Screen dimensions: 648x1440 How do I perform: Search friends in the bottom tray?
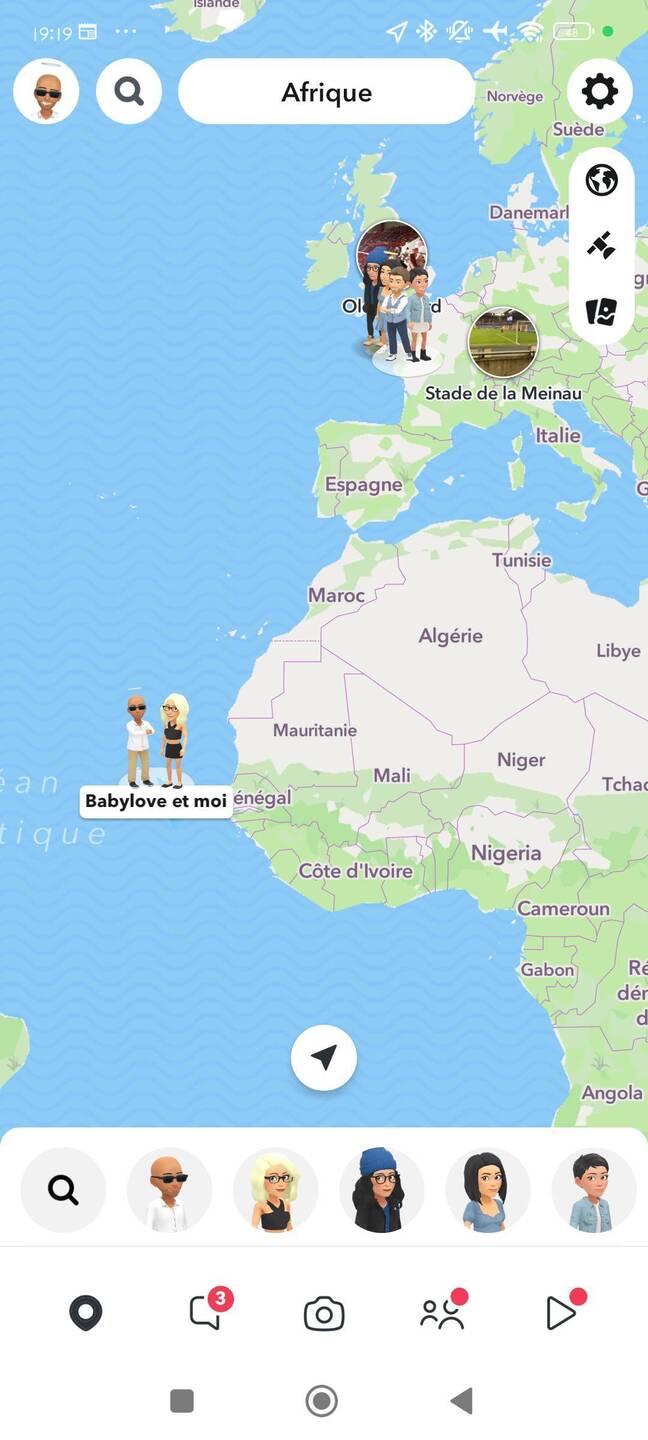click(x=63, y=1190)
